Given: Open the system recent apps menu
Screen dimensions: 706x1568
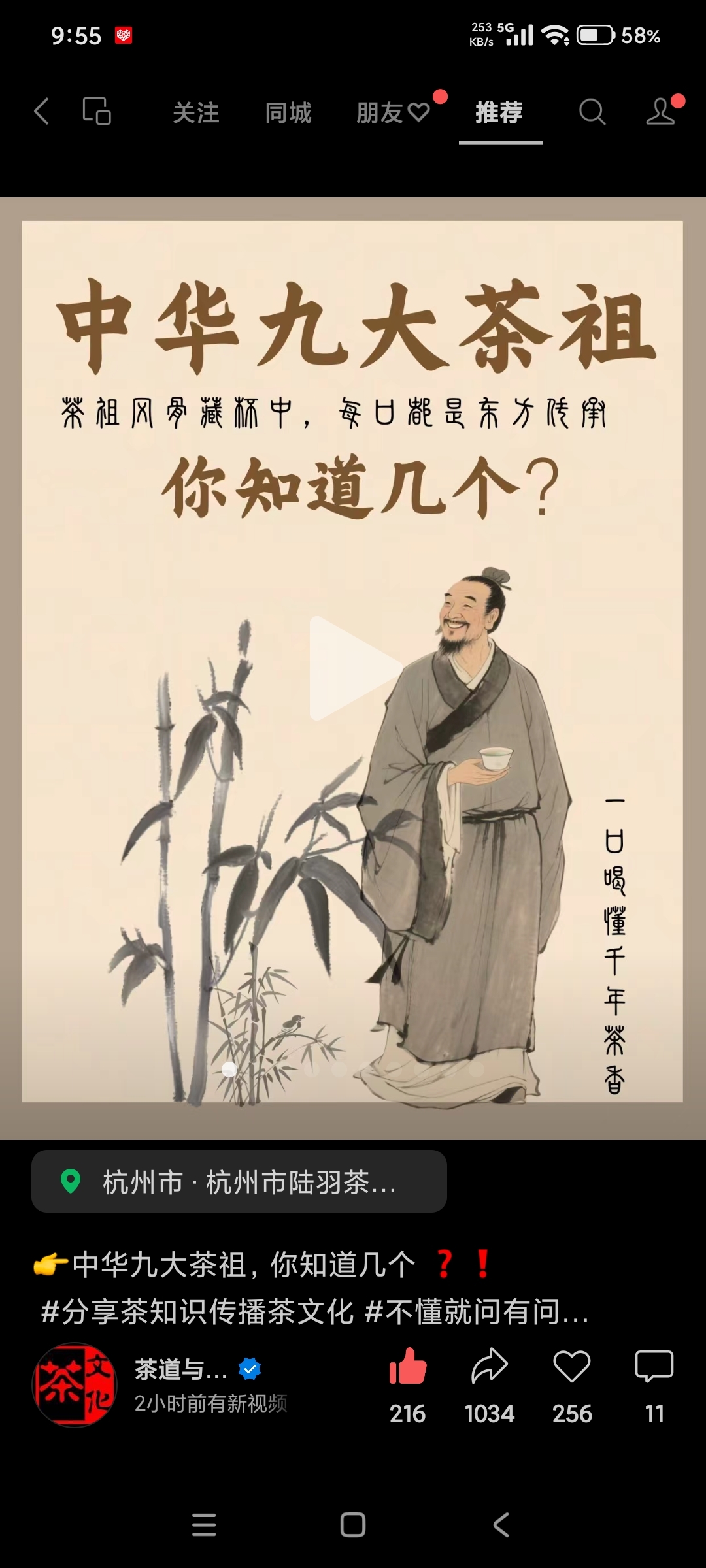Looking at the screenshot, I should point(204,1525).
